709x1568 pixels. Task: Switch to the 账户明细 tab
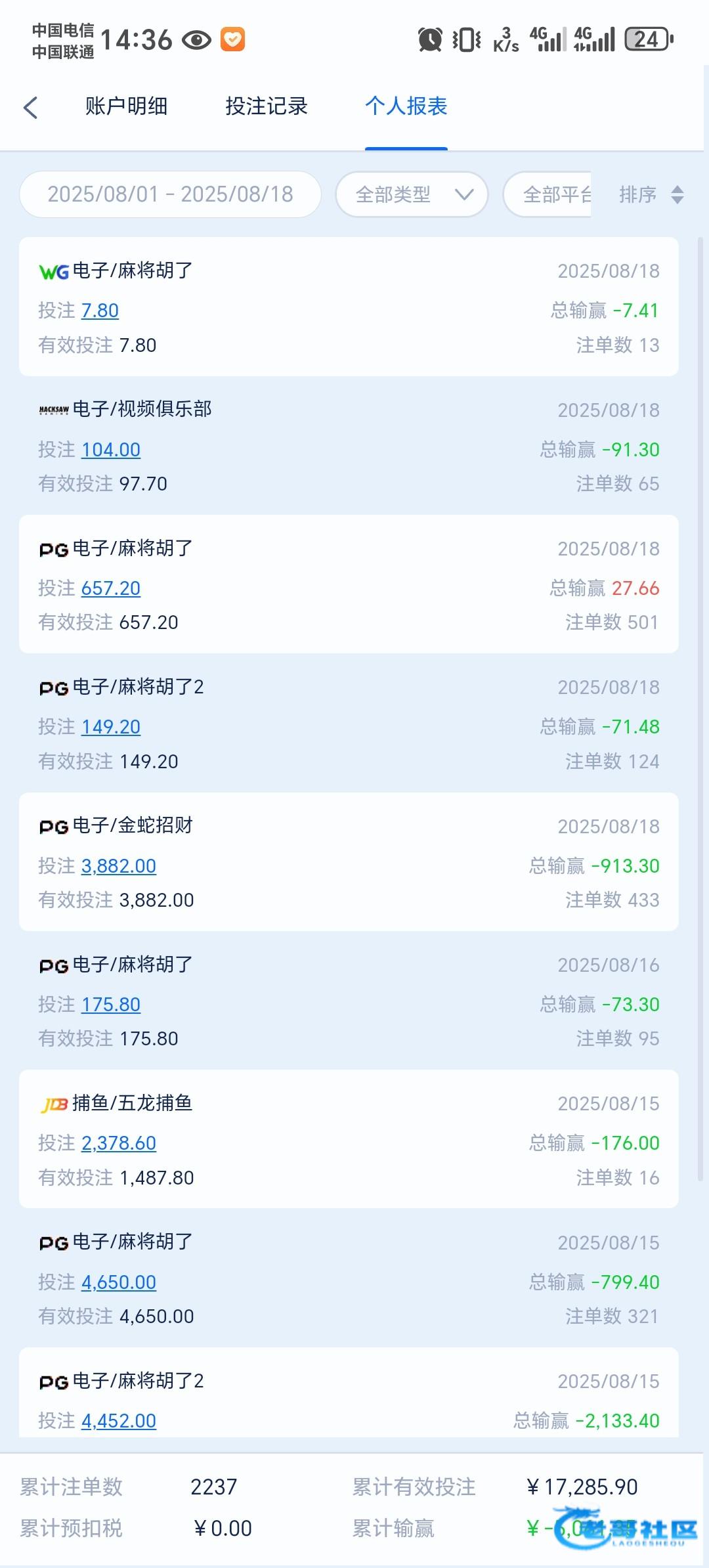pyautogui.click(x=126, y=106)
